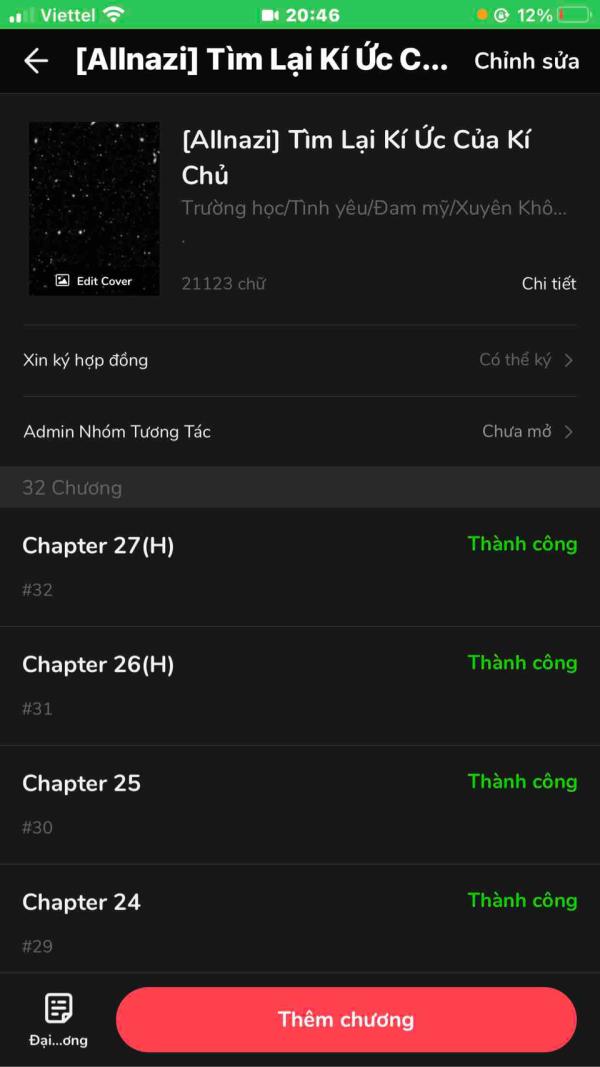The height and width of the screenshot is (1067, 600).
Task: Open Chapter 26(H)
Action: [300, 685]
